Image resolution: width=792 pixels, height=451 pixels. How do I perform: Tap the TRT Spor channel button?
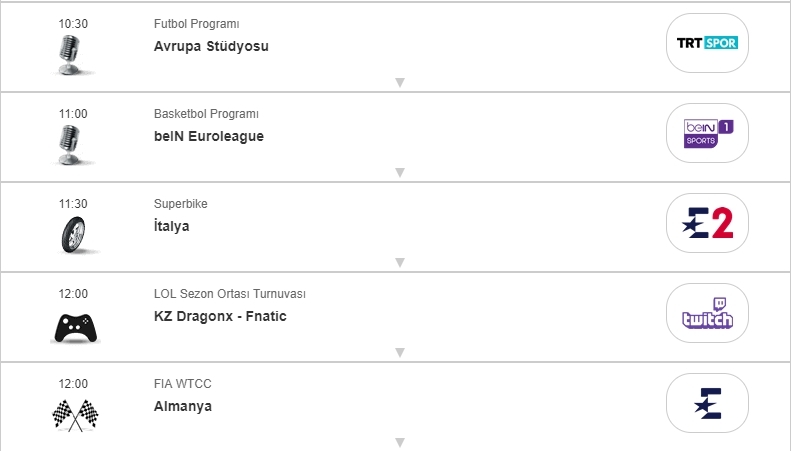click(707, 43)
